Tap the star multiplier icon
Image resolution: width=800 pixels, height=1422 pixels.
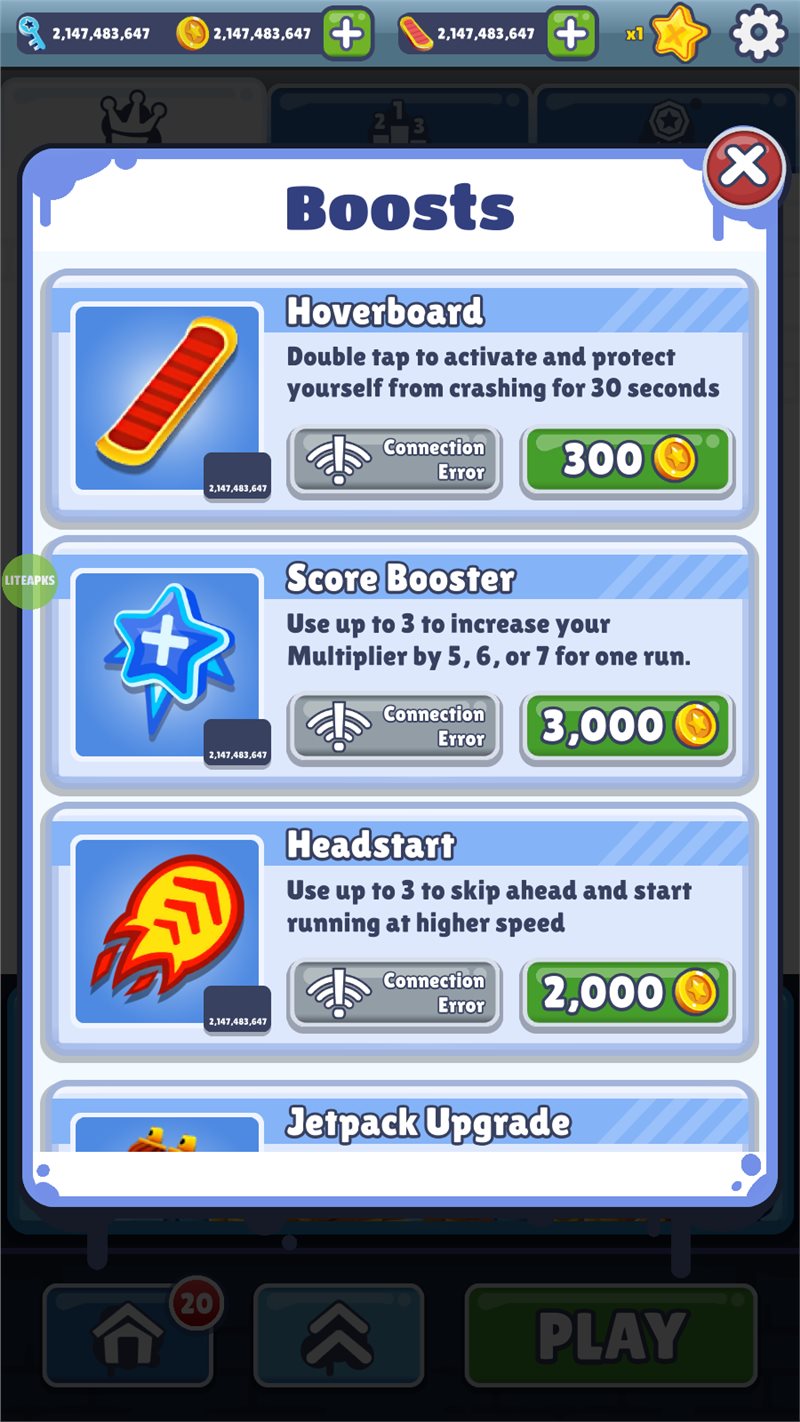coord(679,34)
